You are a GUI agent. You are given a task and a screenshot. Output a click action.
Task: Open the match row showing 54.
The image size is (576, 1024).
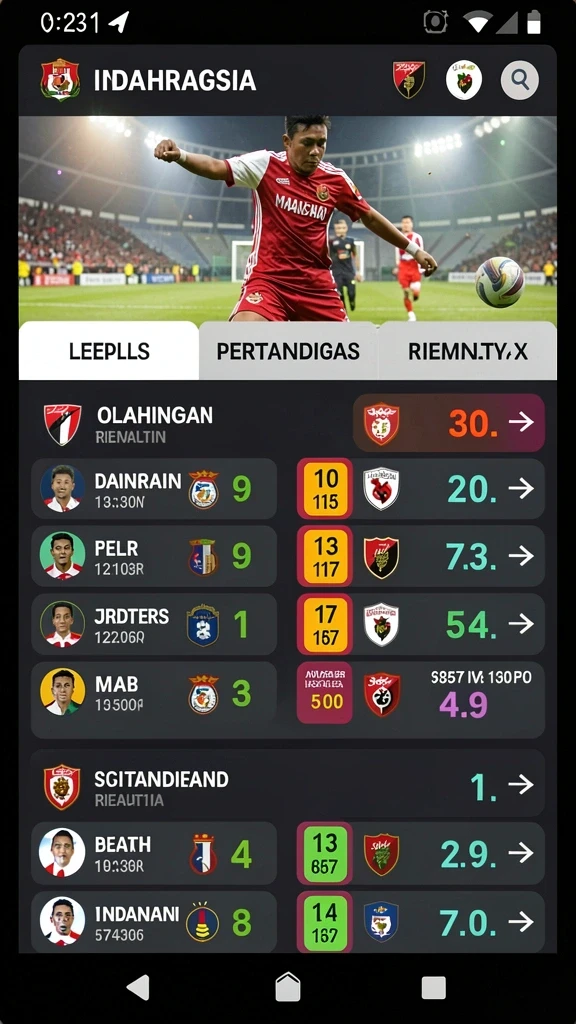pyautogui.click(x=421, y=624)
